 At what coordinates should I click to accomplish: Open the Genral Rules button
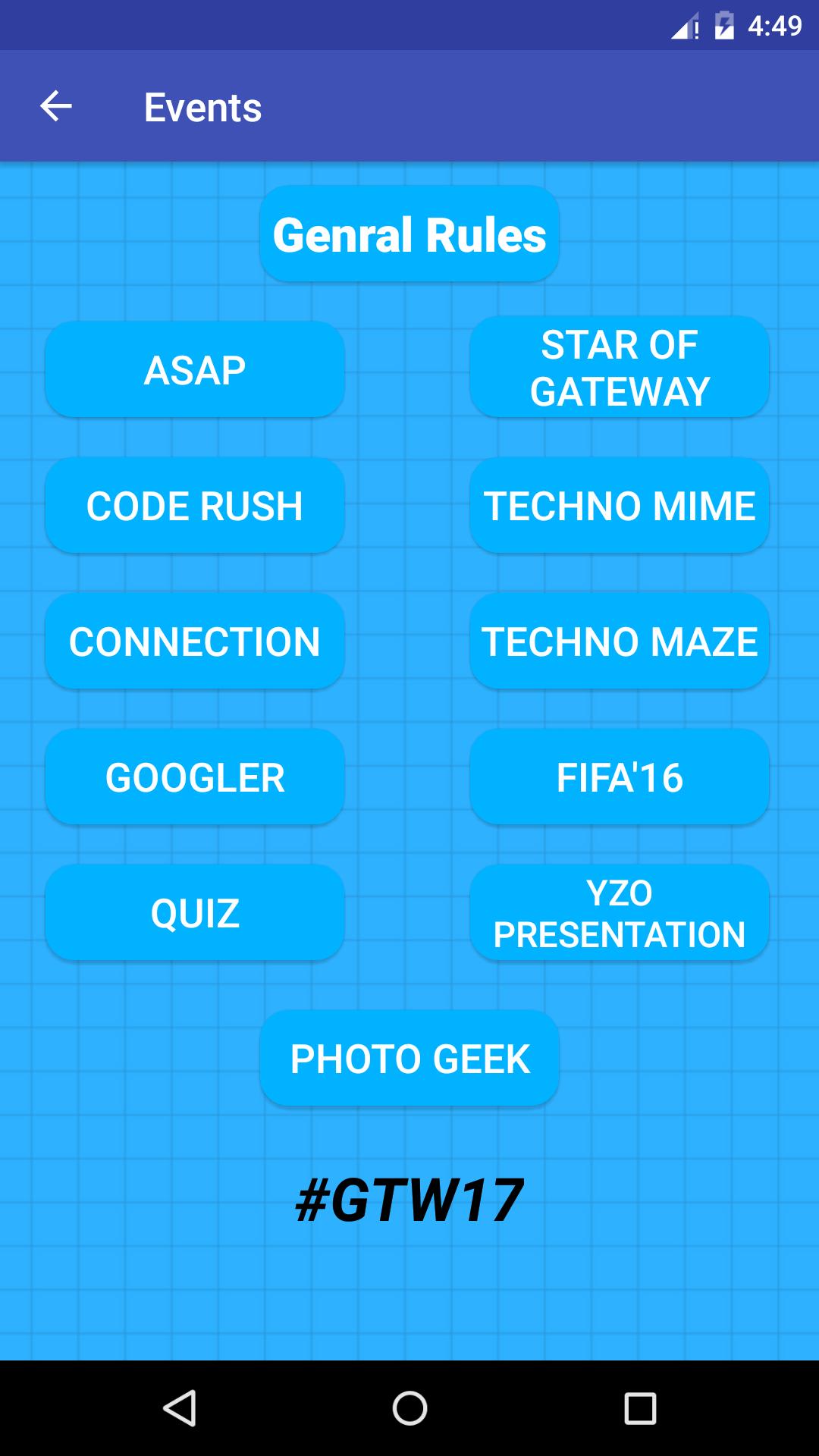point(409,234)
